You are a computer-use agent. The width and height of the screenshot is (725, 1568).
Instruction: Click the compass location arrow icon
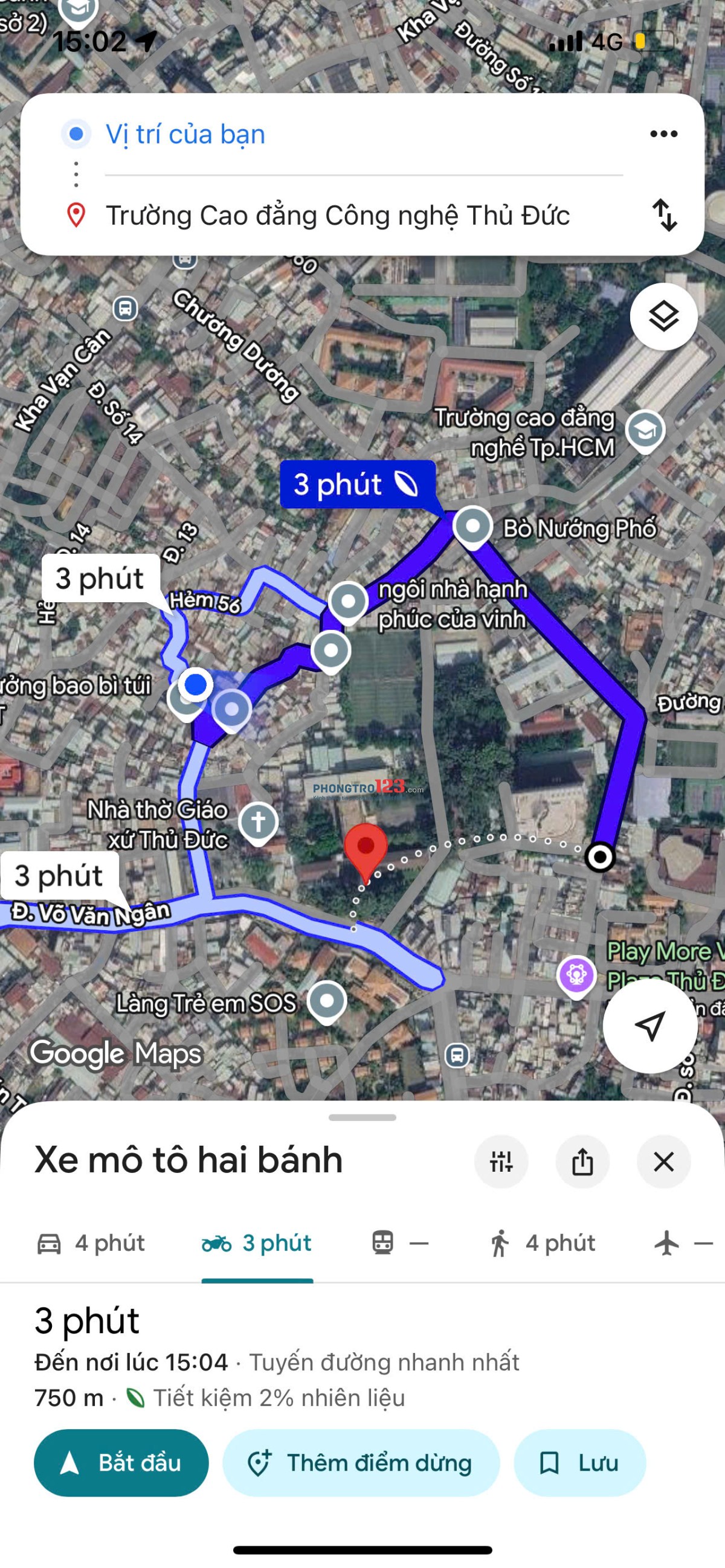pyautogui.click(x=651, y=1026)
